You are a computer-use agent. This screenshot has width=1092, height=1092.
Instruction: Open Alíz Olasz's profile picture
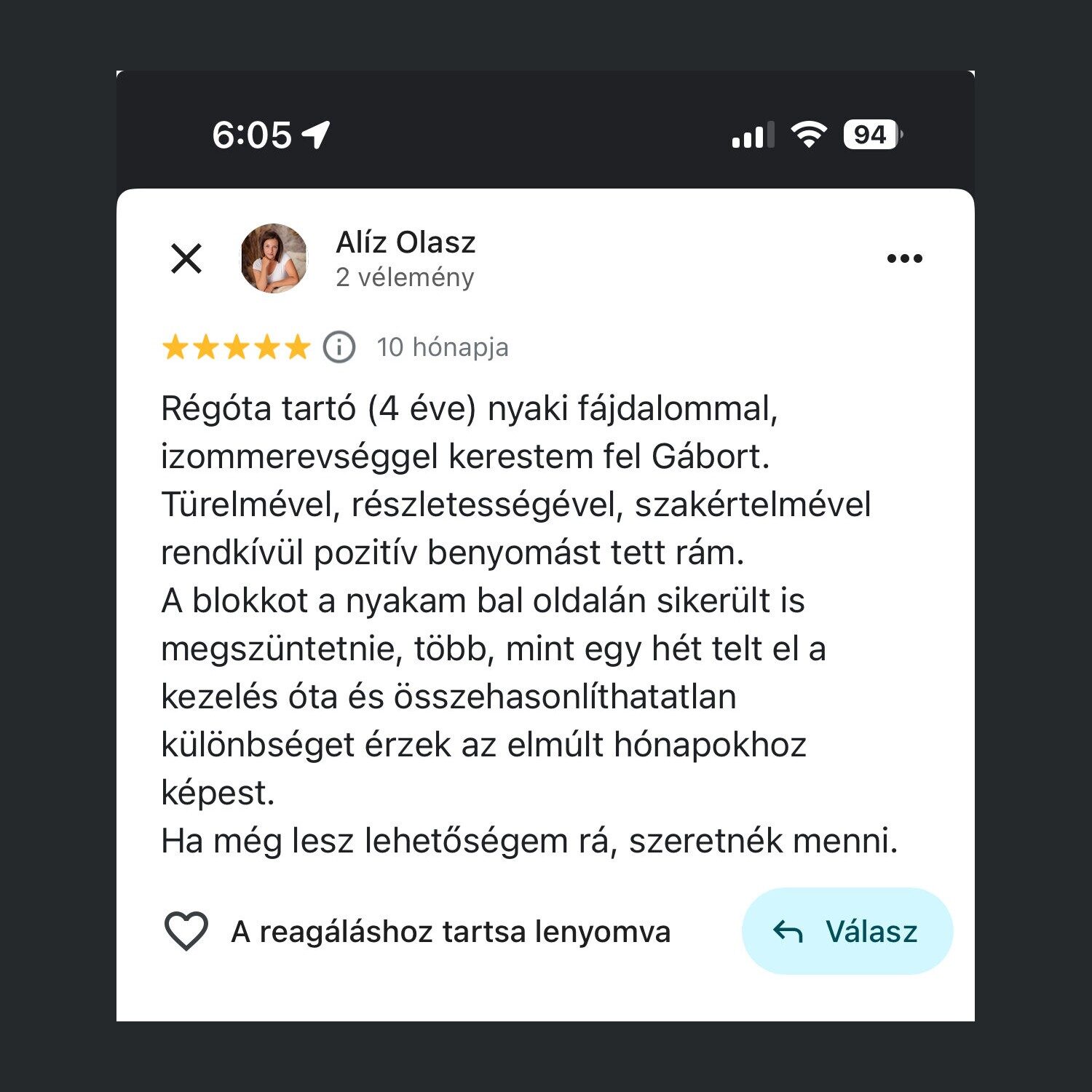(x=274, y=258)
